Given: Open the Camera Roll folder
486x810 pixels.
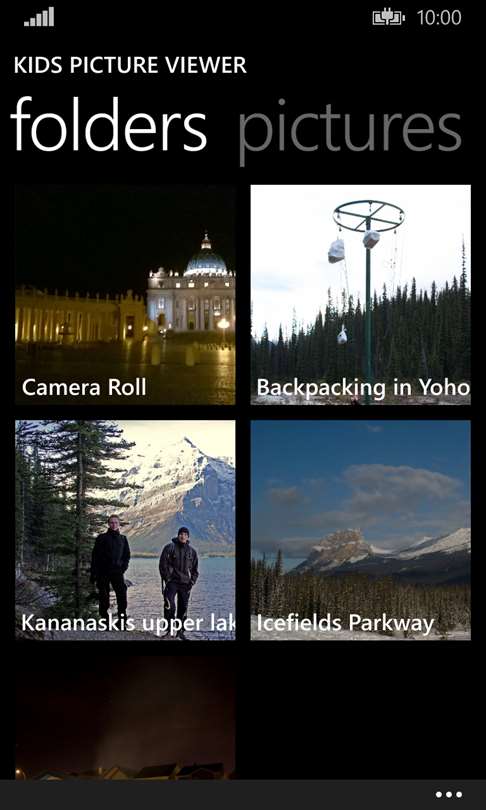Looking at the screenshot, I should tap(125, 294).
